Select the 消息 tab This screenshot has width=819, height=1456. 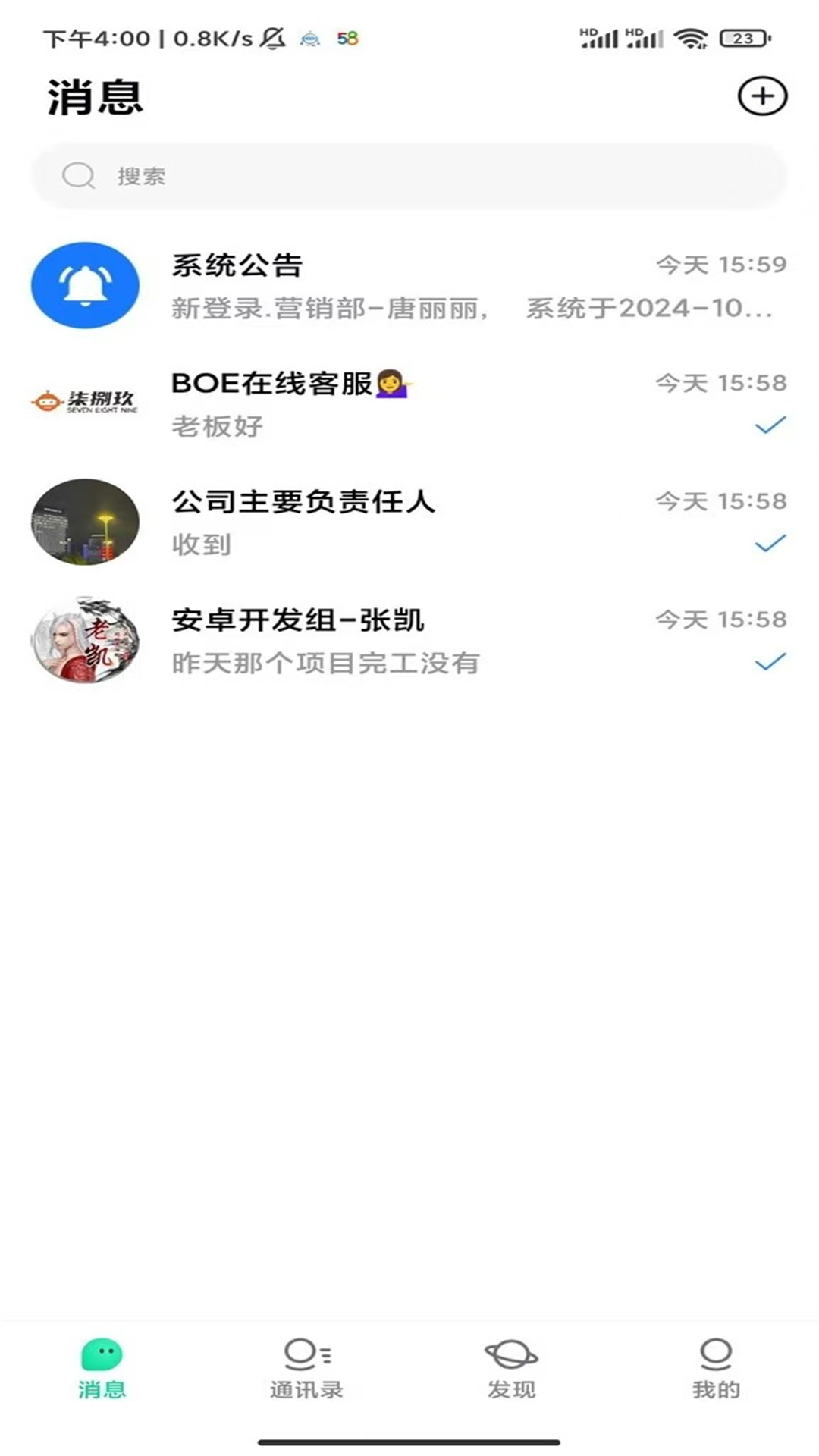102,1369
